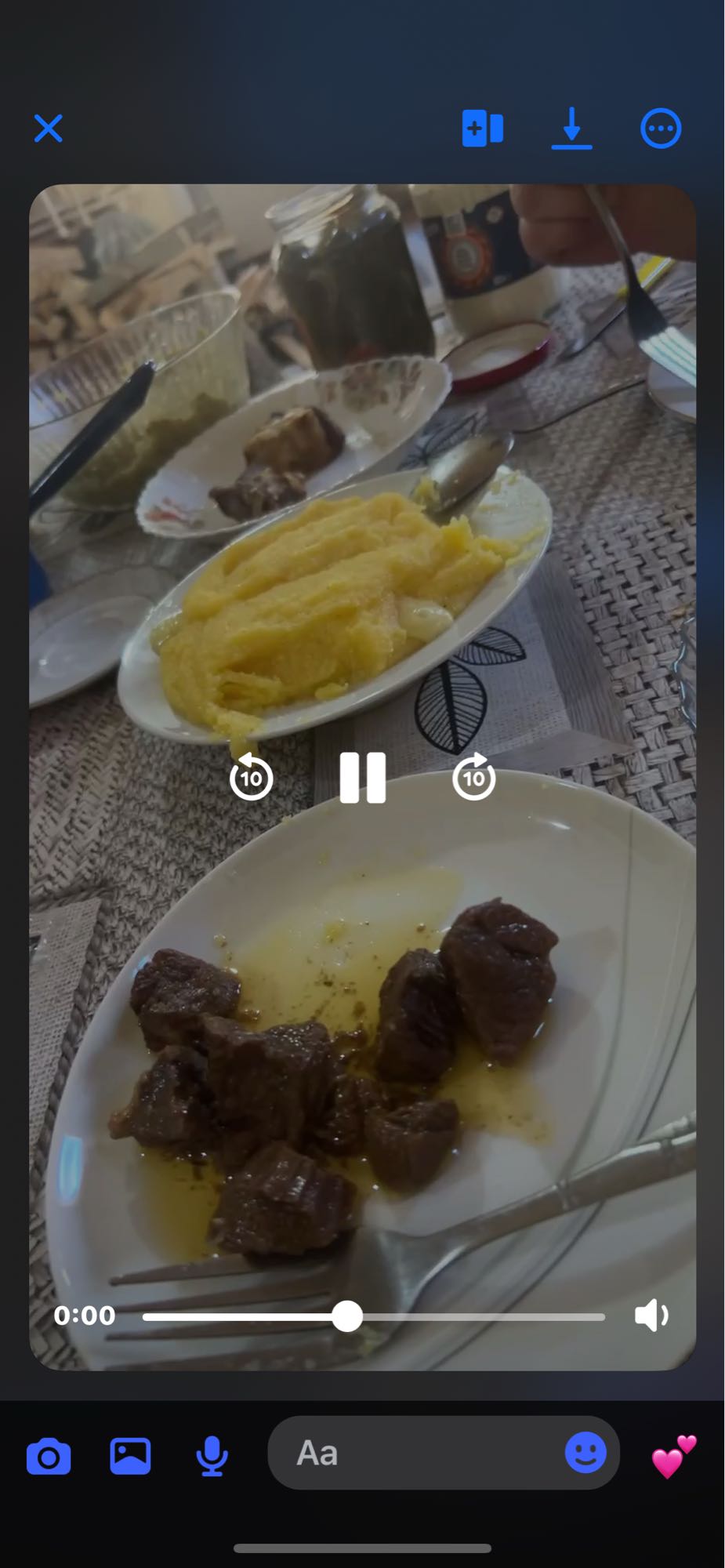
Task: Tap the message compose bar
Action: 443,1453
